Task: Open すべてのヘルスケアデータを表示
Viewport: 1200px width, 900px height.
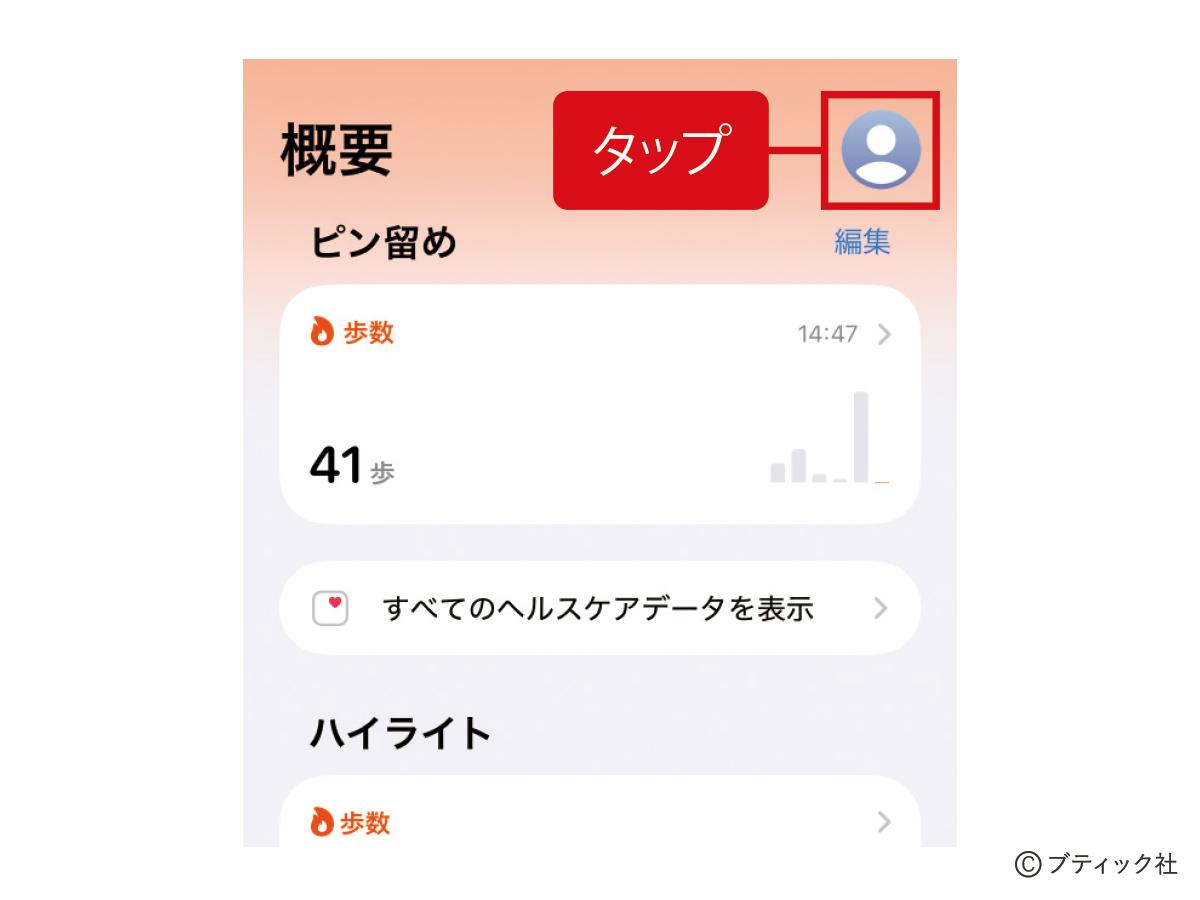Action: click(599, 608)
